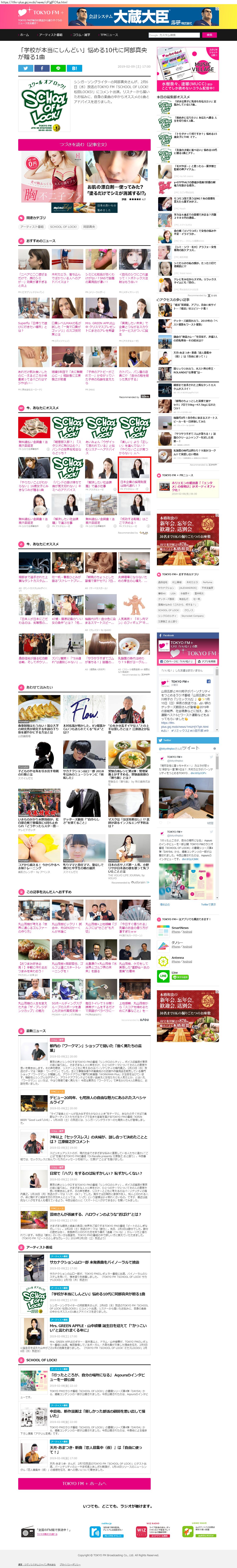Image resolution: width=237 pixels, height=1568 pixels.
Task: Share the article on Twitter
Action: (x=25, y=68)
